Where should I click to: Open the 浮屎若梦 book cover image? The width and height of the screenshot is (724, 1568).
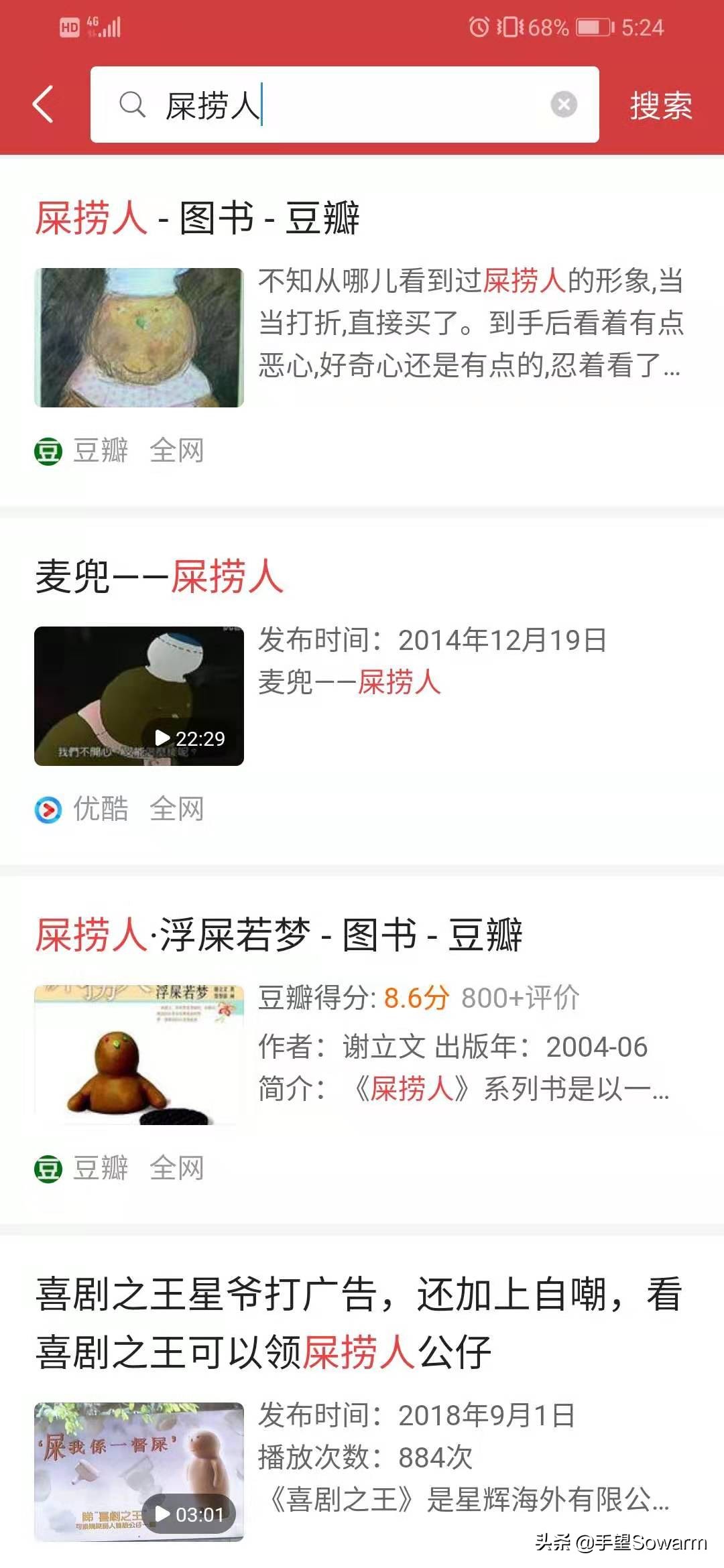point(139,1054)
